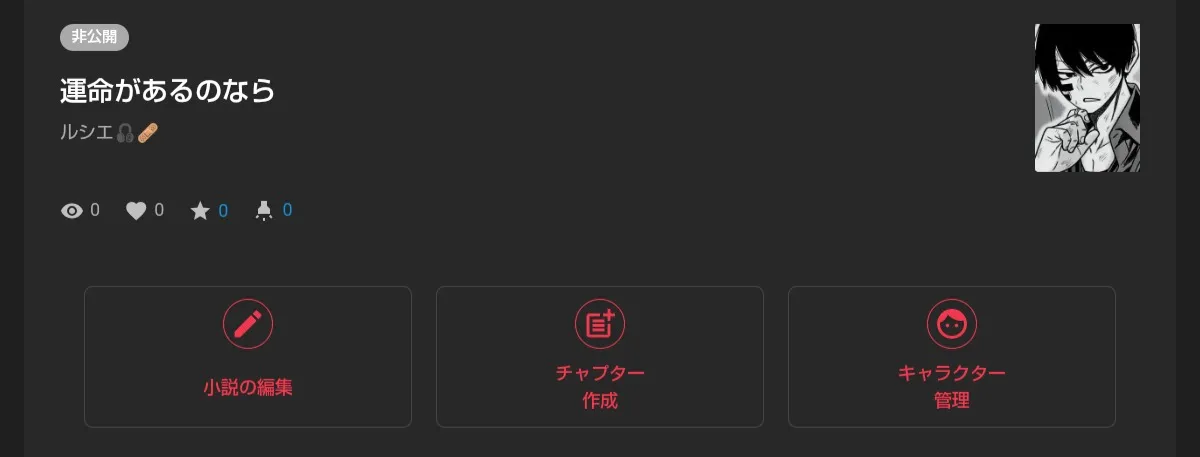Tap チャプター作成 to create a chapter
The height and width of the screenshot is (457, 1200).
[600, 357]
